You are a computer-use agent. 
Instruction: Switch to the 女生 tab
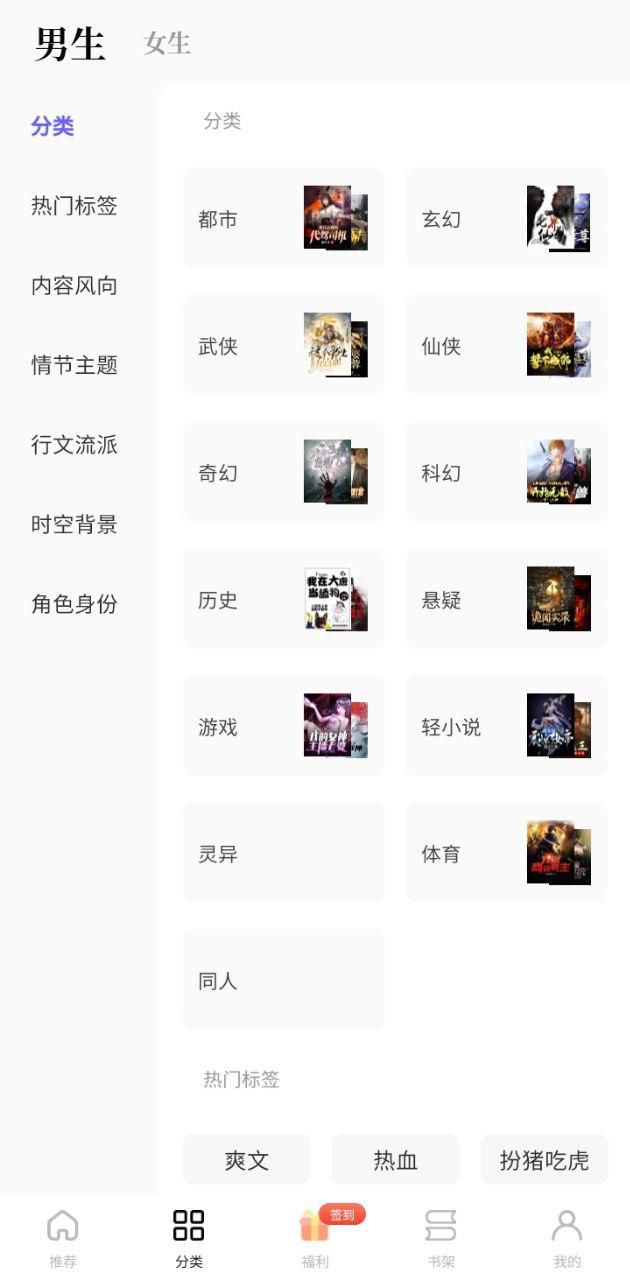click(167, 43)
